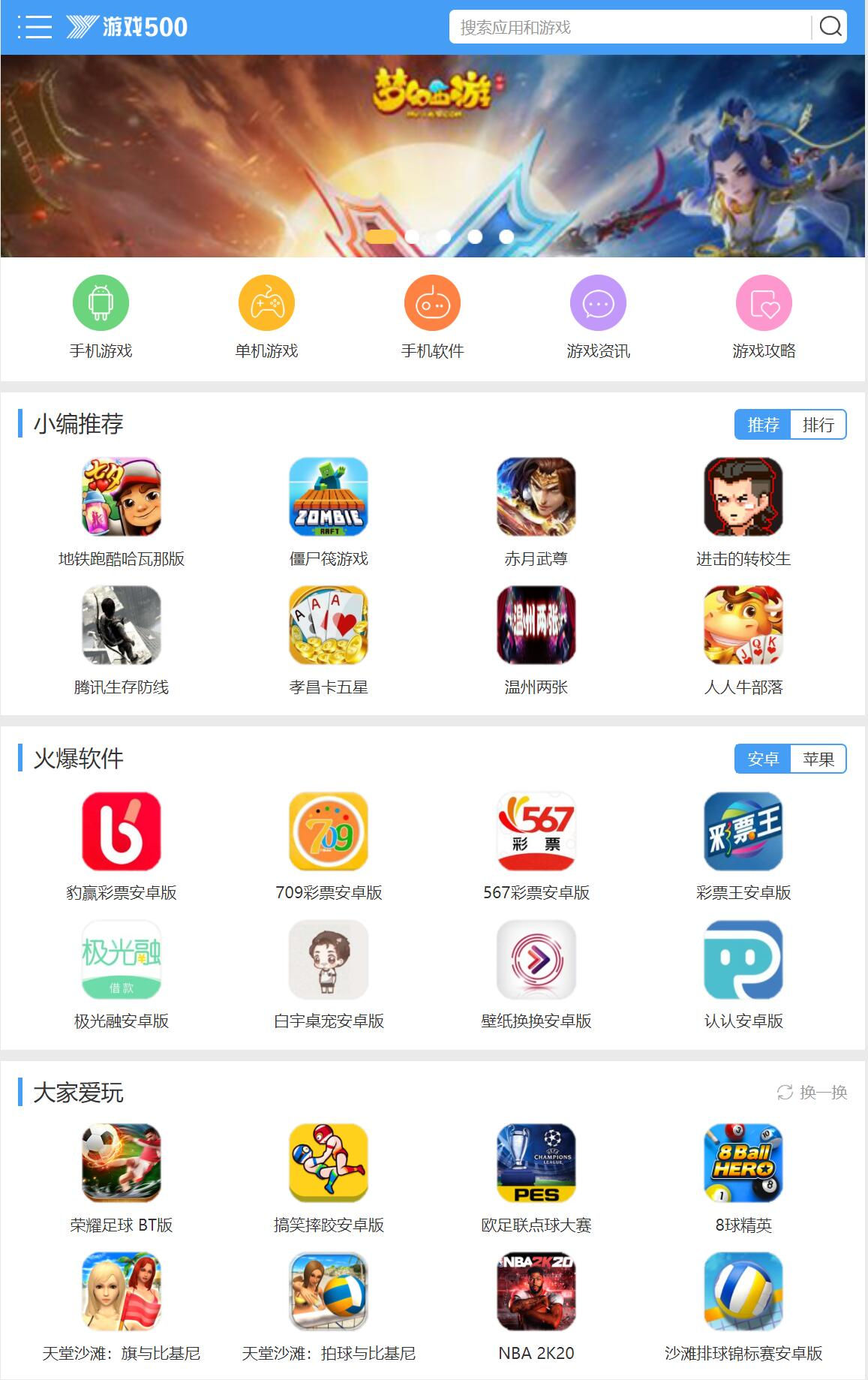This screenshot has width=868, height=1380.
Task: Focus the 搜索应用和游戏 search field
Action: pos(629,27)
